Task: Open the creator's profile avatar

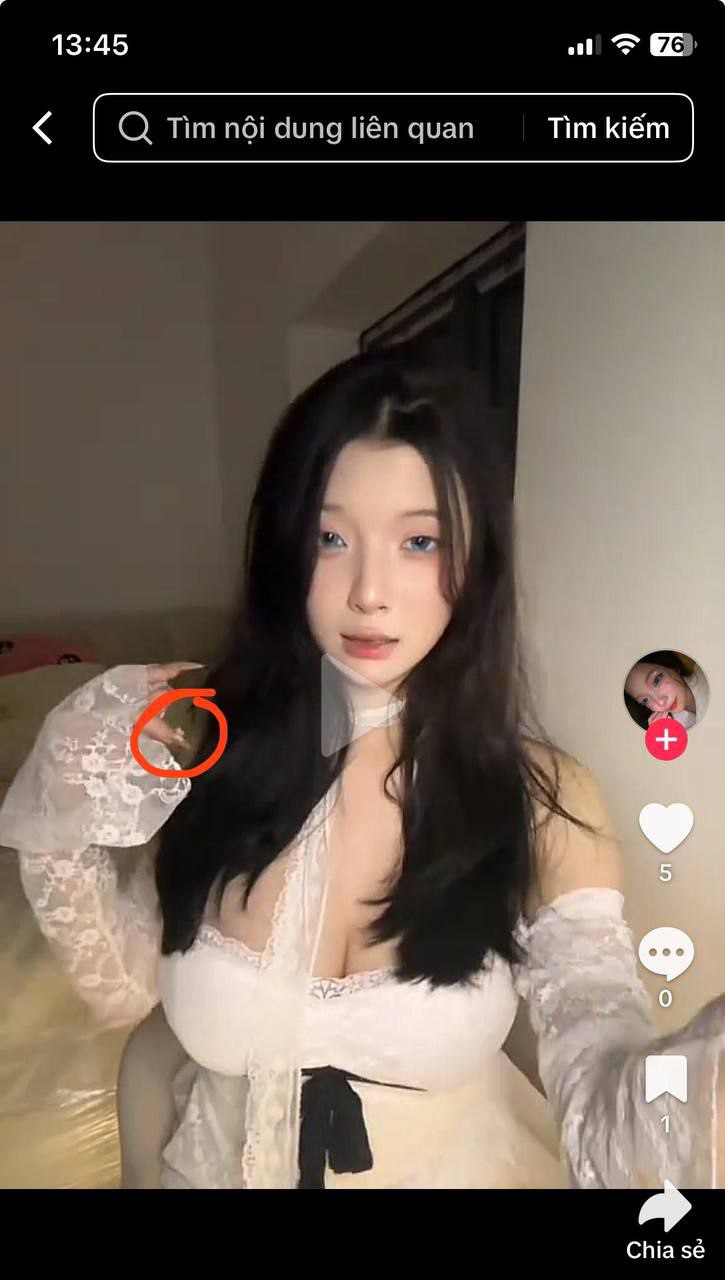Action: click(666, 692)
